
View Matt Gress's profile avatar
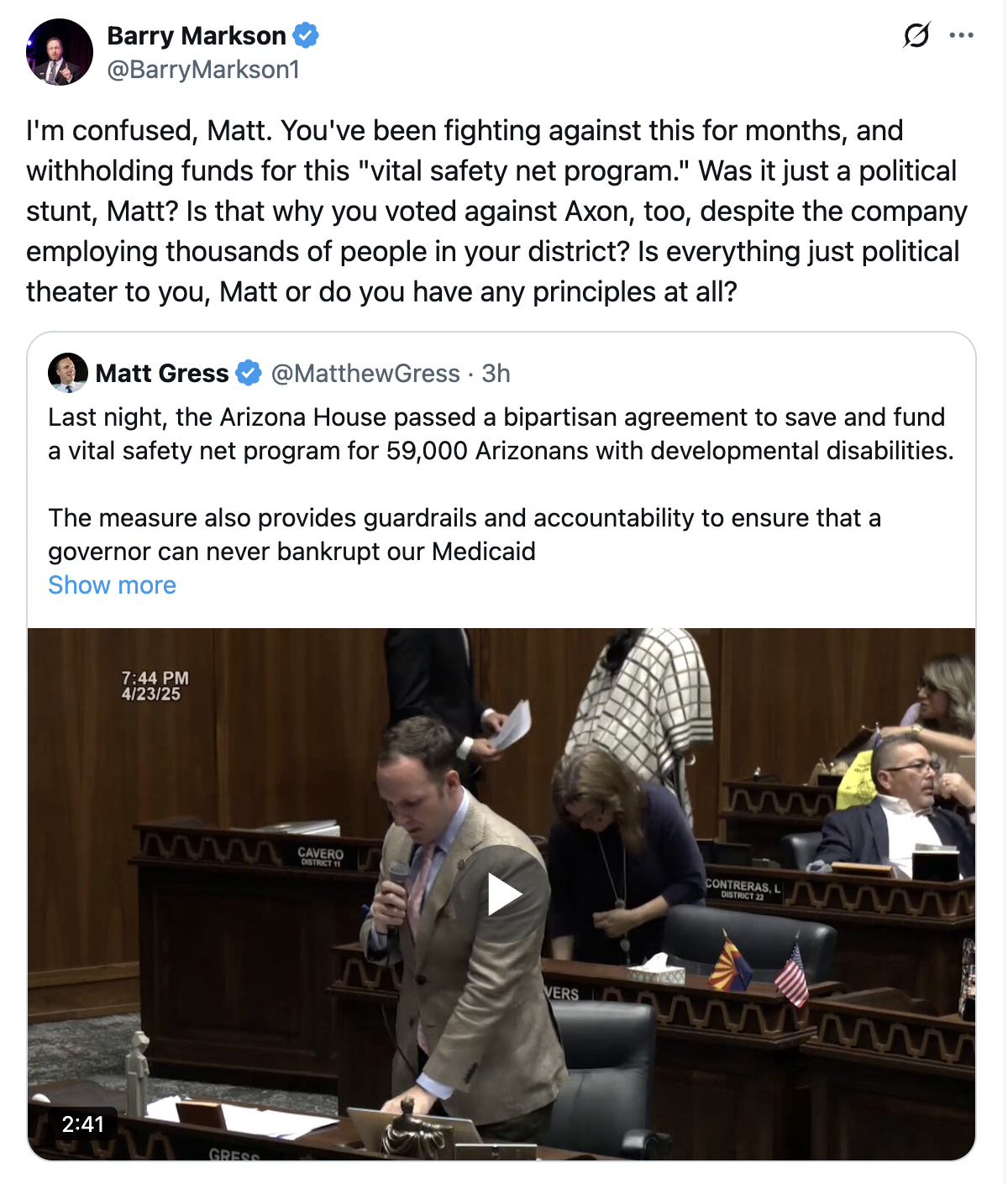pyautogui.click(x=68, y=373)
